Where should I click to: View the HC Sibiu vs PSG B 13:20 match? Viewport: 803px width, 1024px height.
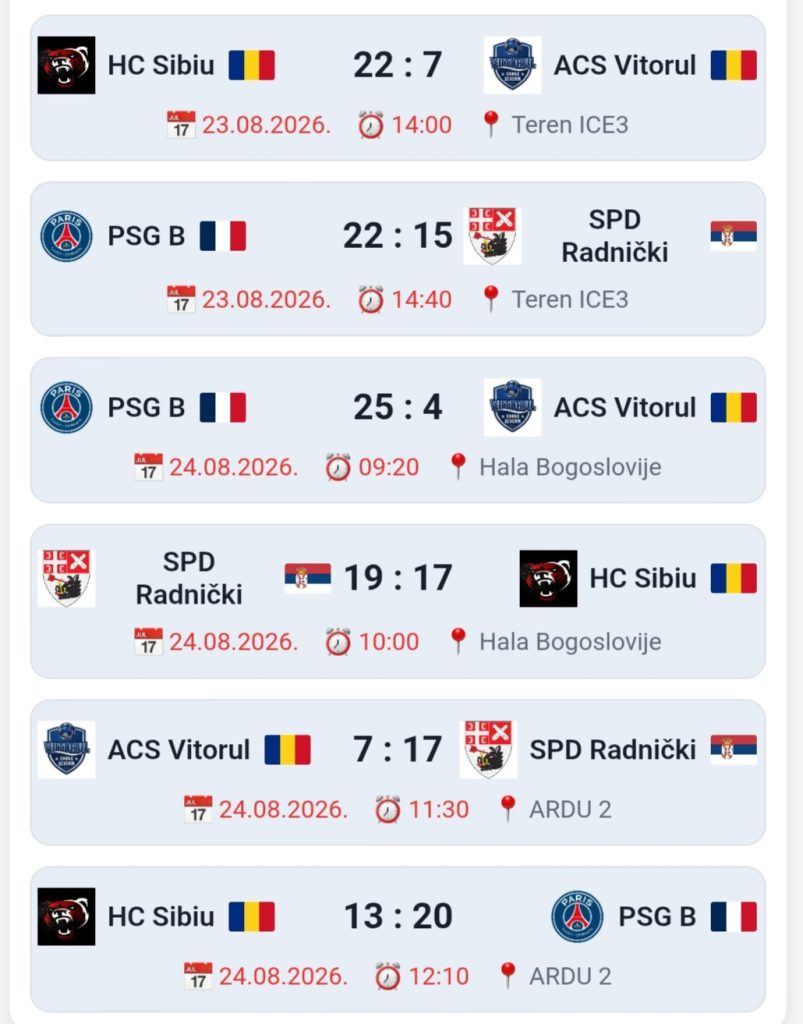click(398, 939)
